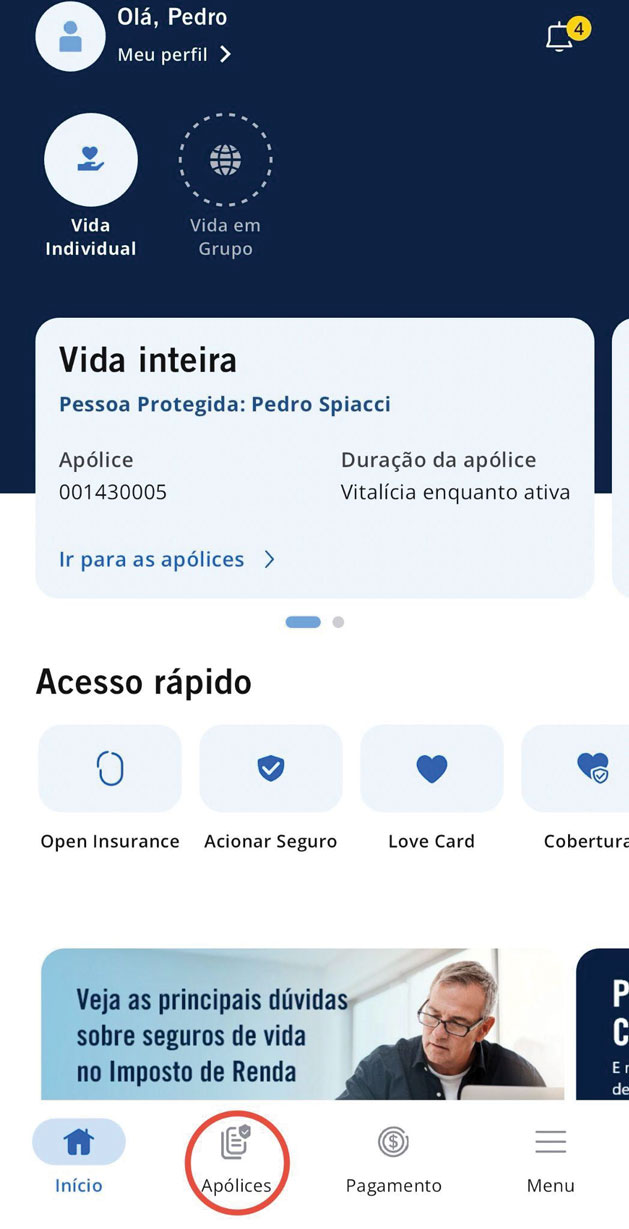Open the Menu tab
The image size is (629, 1229).
click(551, 1160)
